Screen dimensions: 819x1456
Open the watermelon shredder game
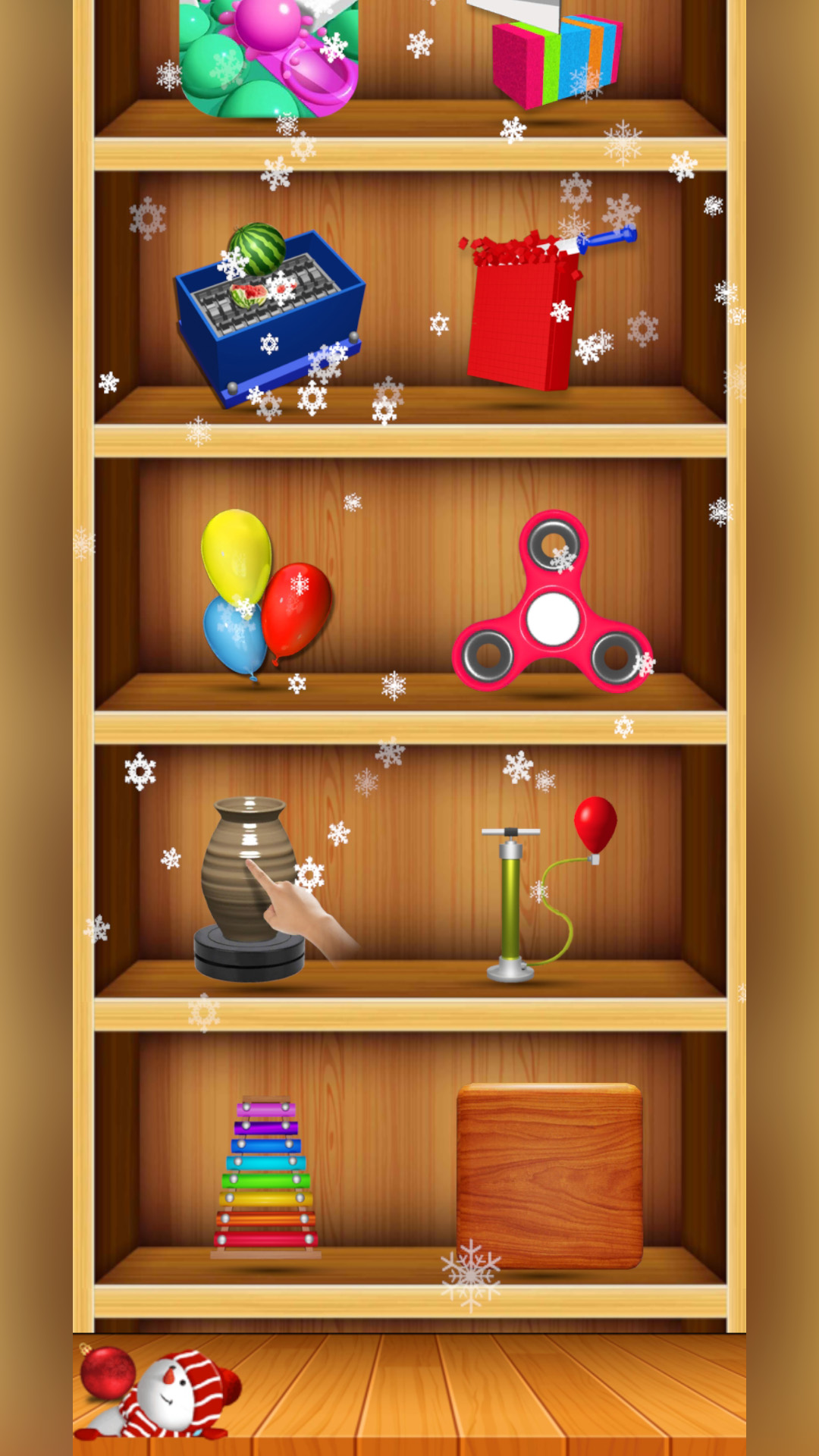268,315
